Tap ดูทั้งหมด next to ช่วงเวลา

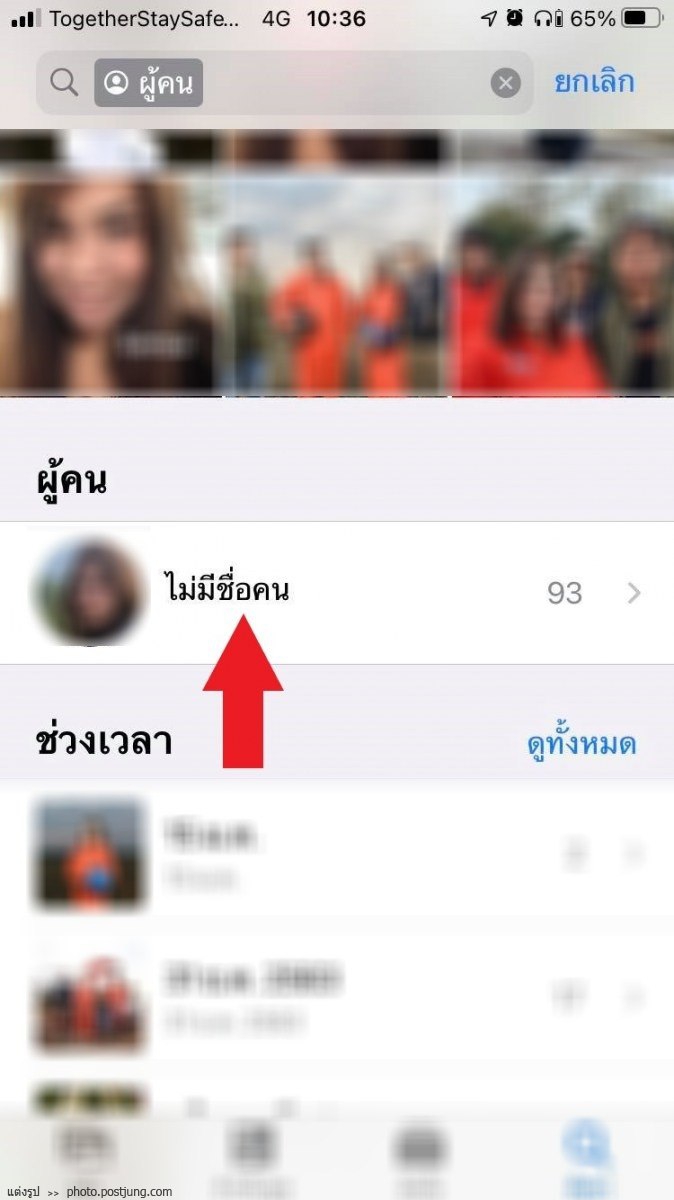coord(581,744)
